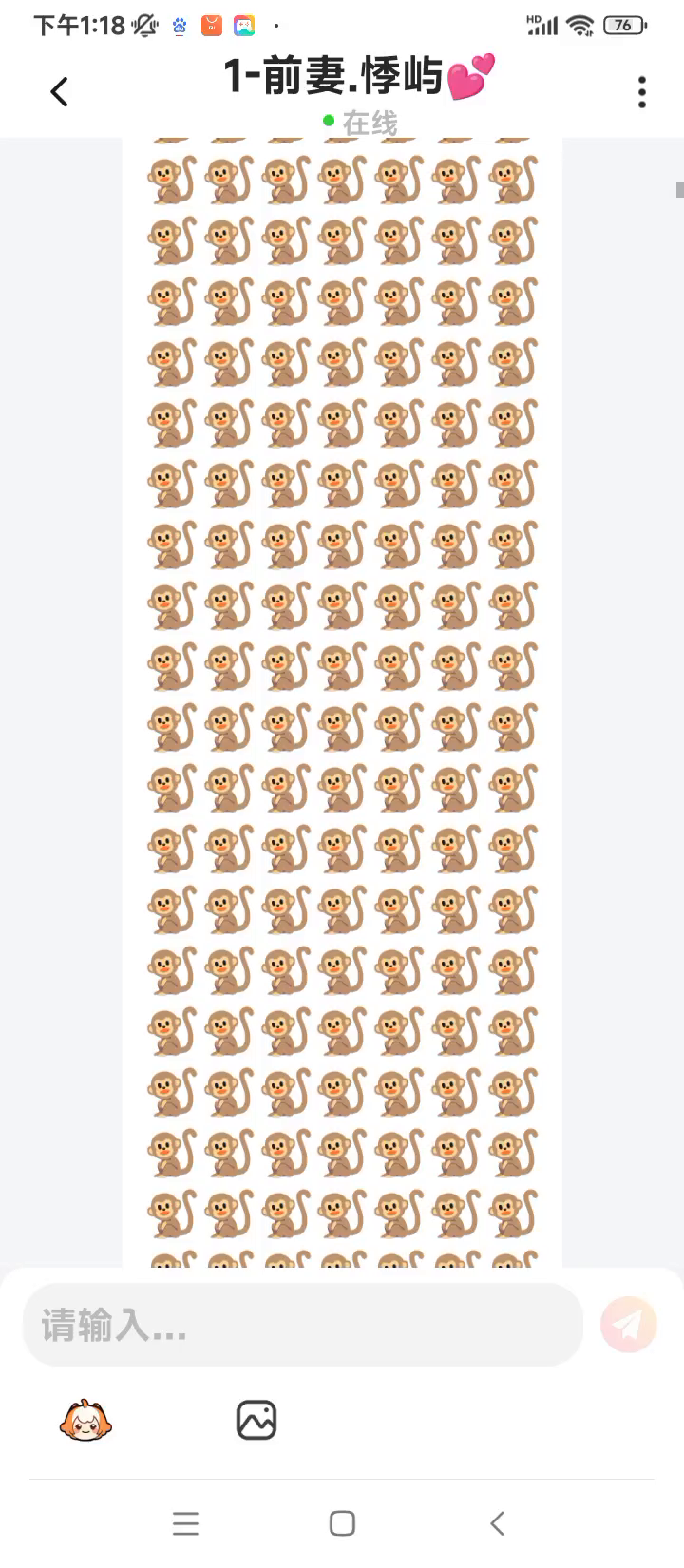Go to the system home screen
The image size is (684, 1568).
point(342,1524)
